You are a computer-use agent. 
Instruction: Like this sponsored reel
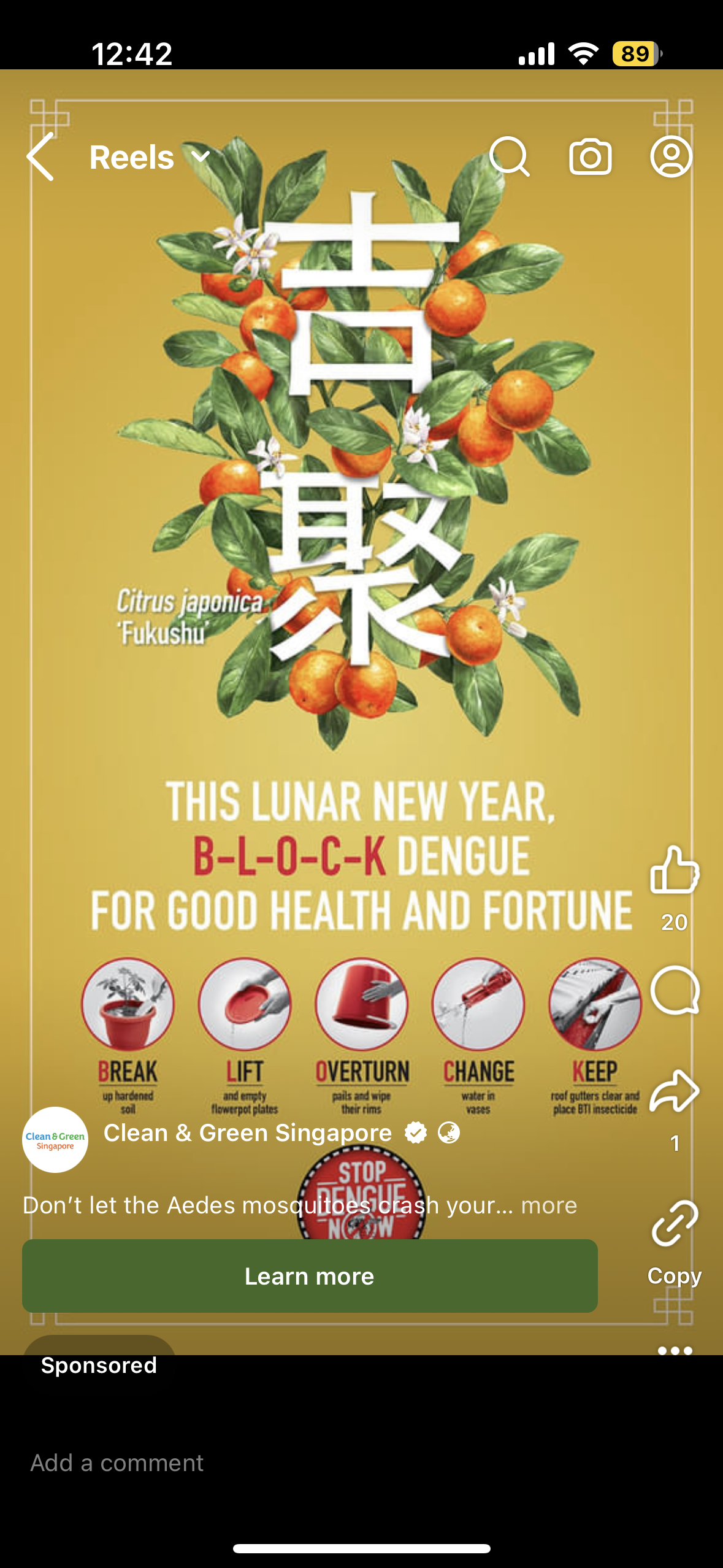[674, 870]
